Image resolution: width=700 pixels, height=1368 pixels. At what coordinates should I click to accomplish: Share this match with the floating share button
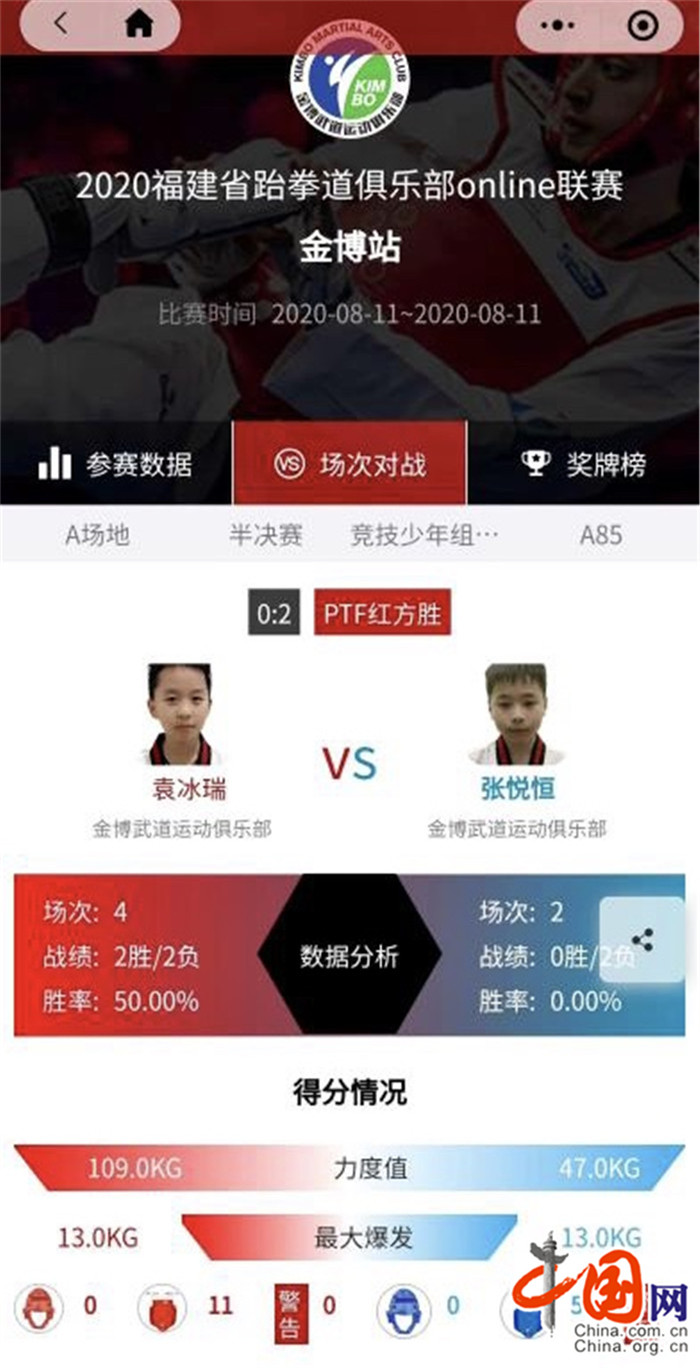pos(642,940)
